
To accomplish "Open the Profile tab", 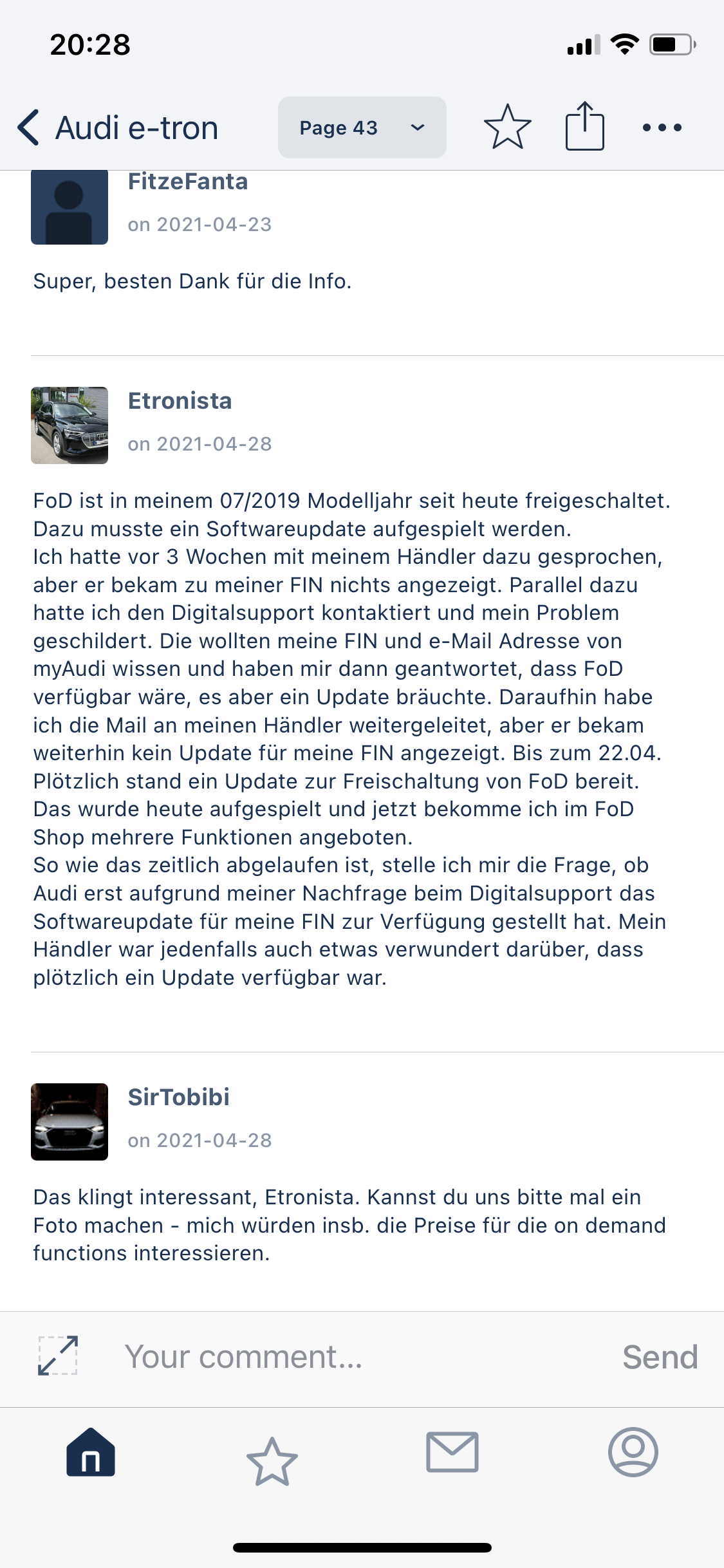I will (x=633, y=1452).
